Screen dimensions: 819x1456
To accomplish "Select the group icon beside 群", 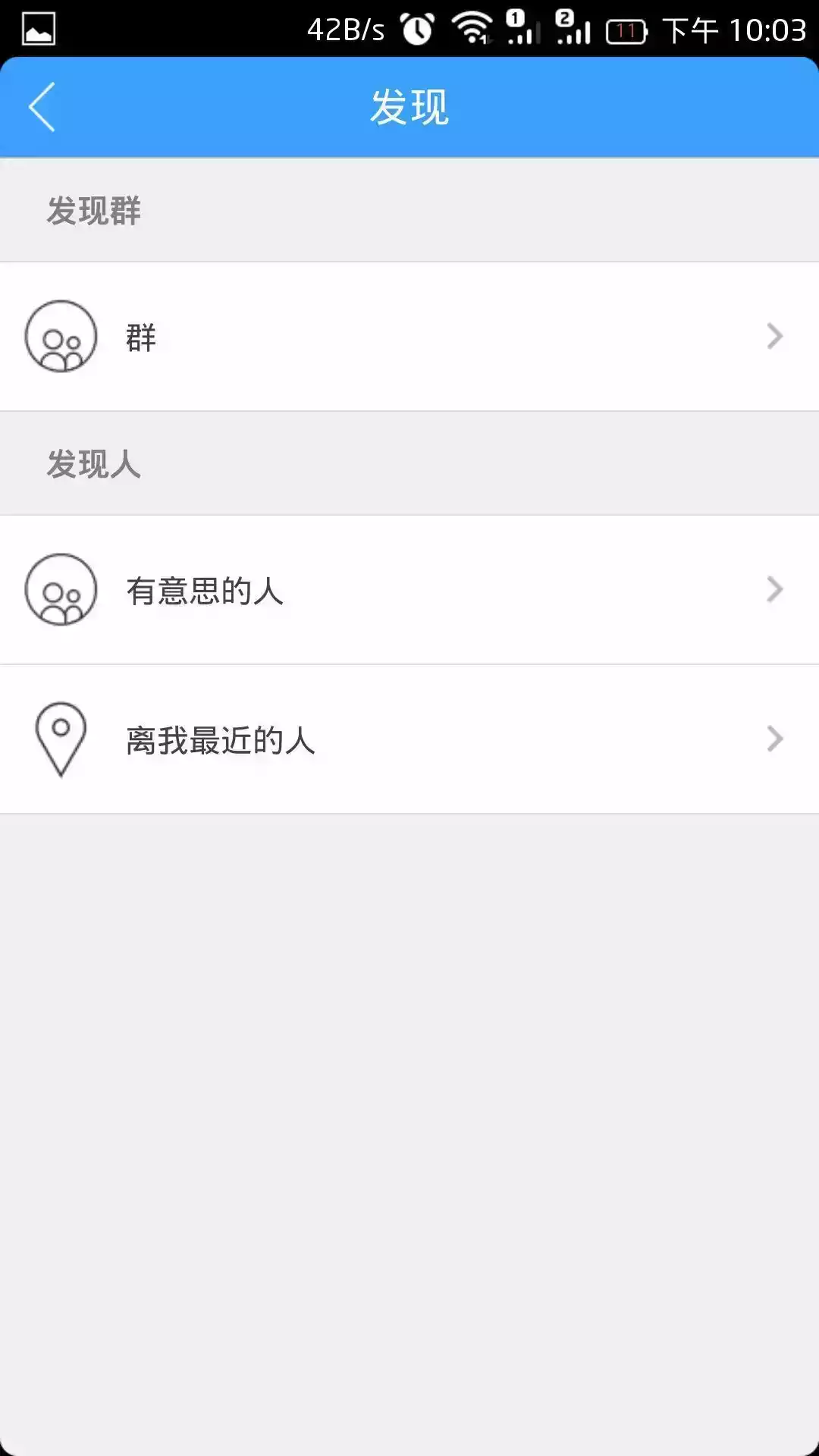I will tap(61, 336).
